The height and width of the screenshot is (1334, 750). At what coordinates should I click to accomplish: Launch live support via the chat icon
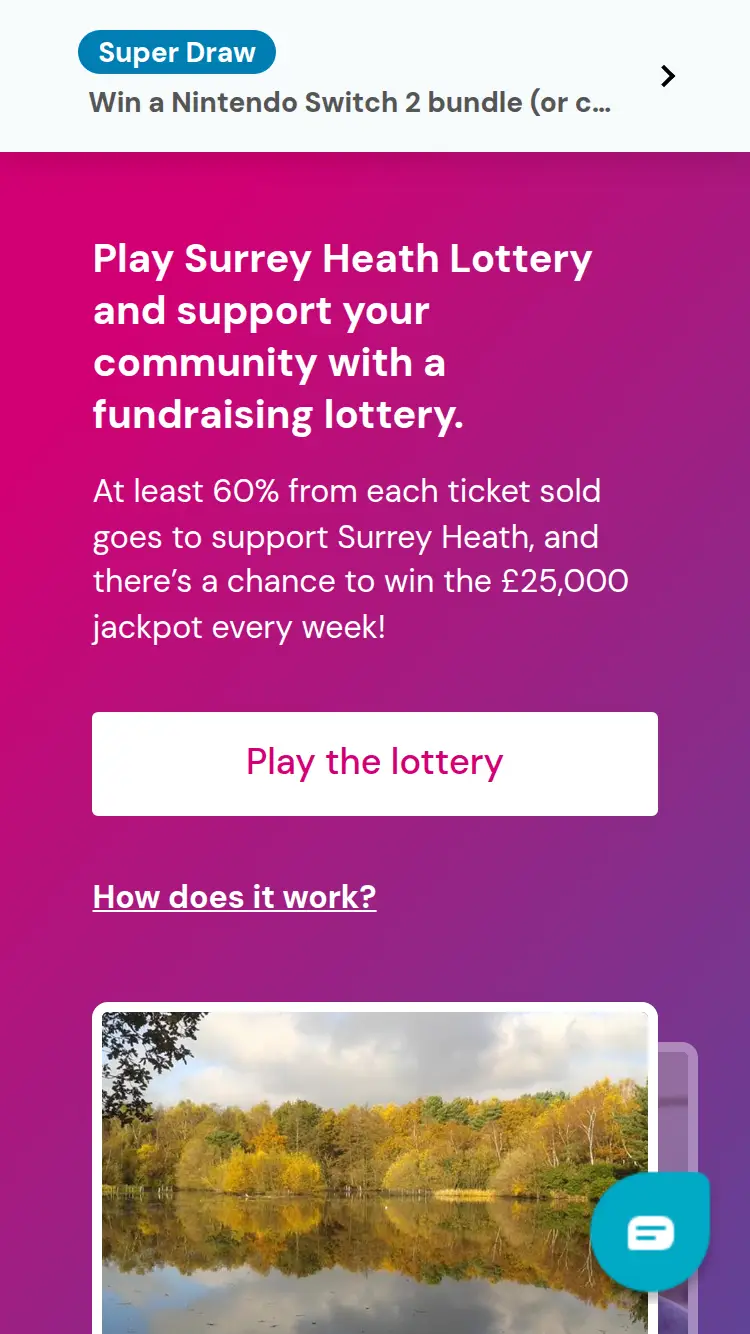click(650, 1230)
